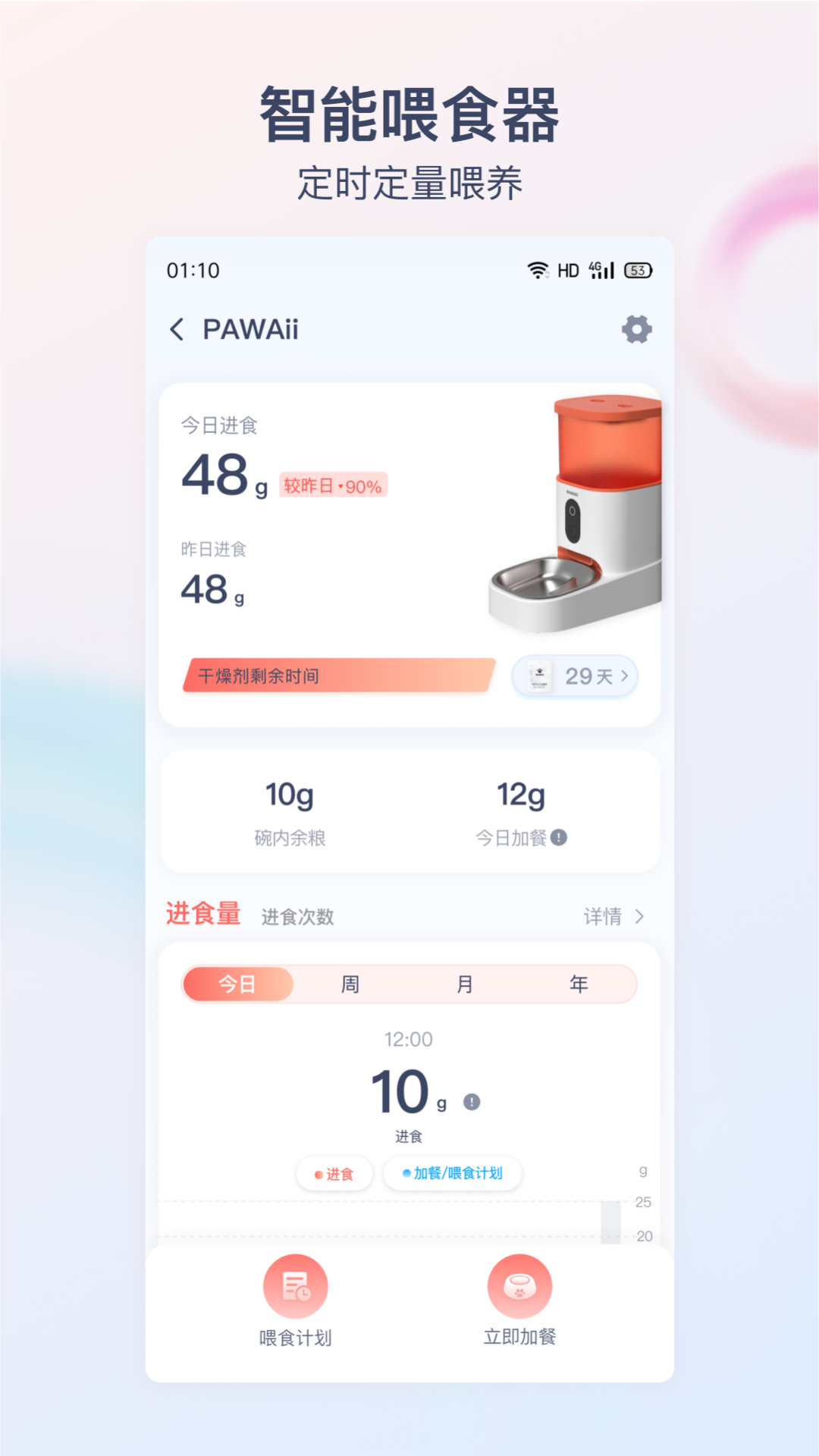The width and height of the screenshot is (819, 1456).
Task: Open 详情 via its arrow chevron
Action: point(642,917)
